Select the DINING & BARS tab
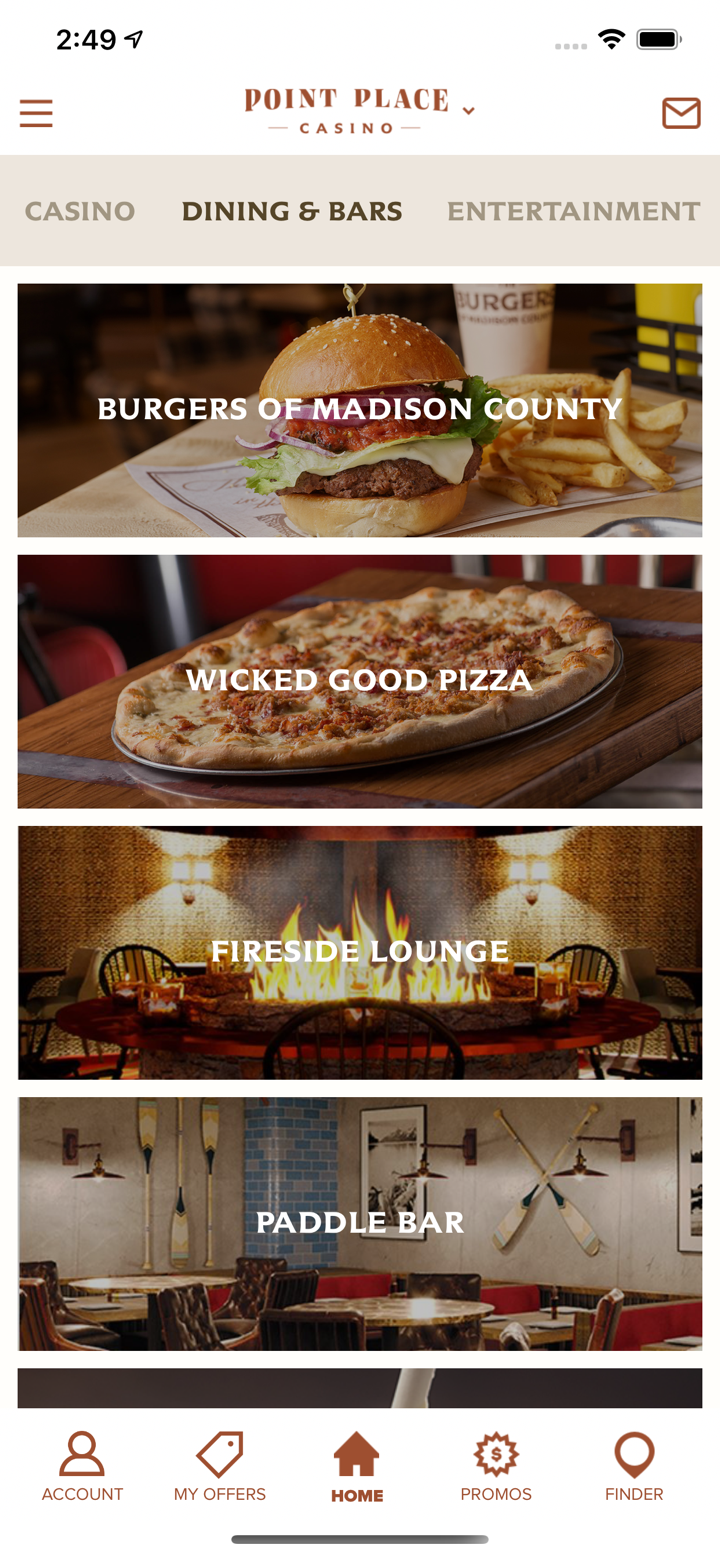 (x=291, y=211)
